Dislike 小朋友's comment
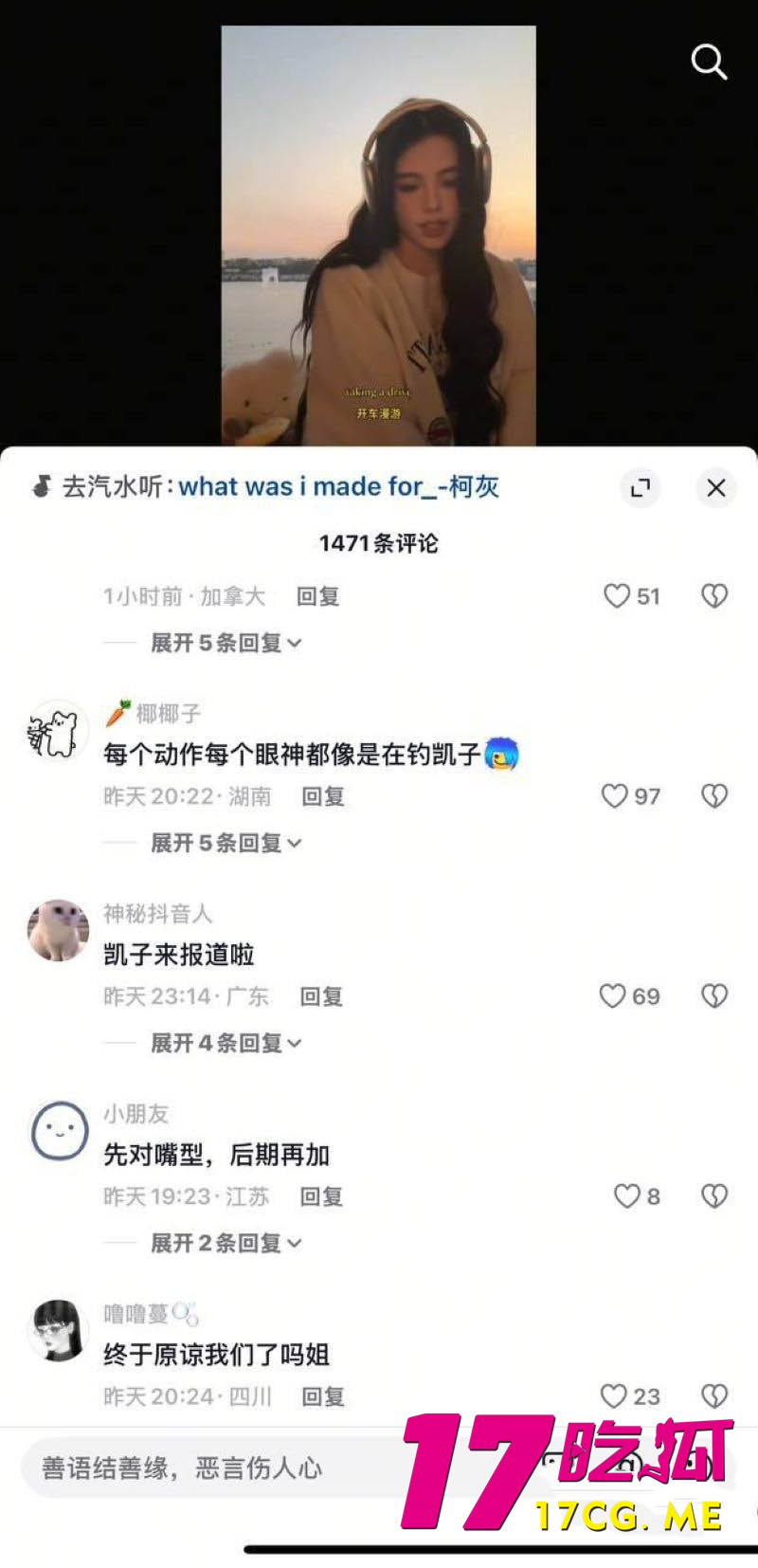This screenshot has width=758, height=1568. 713,1195
